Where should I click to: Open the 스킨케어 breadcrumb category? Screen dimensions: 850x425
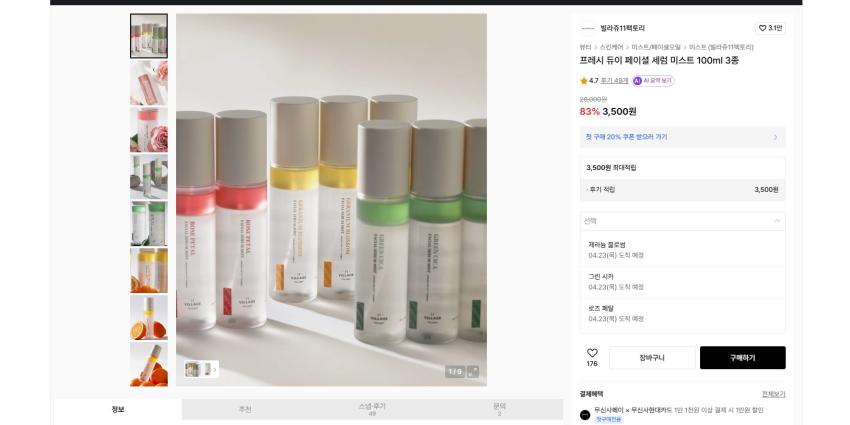(x=612, y=47)
